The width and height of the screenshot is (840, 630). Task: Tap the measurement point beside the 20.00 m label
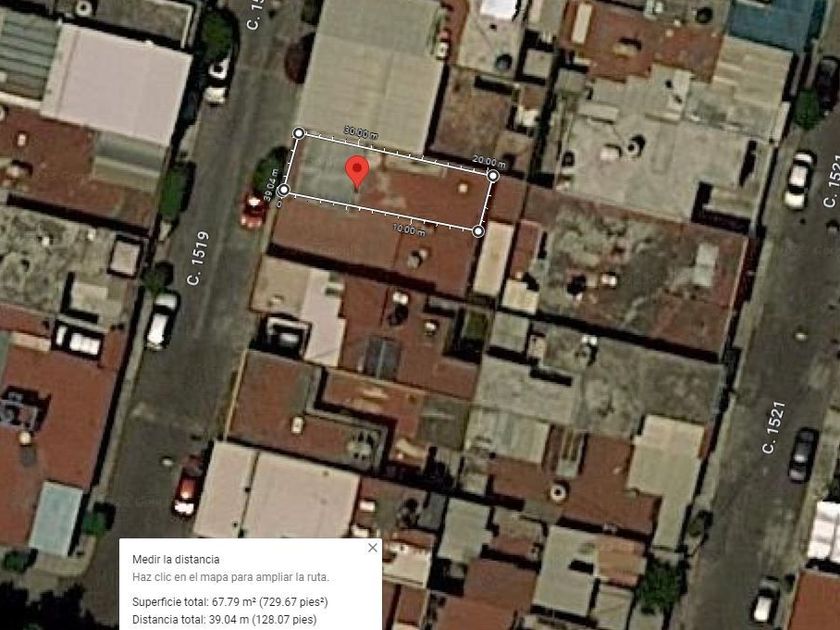pos(492,175)
